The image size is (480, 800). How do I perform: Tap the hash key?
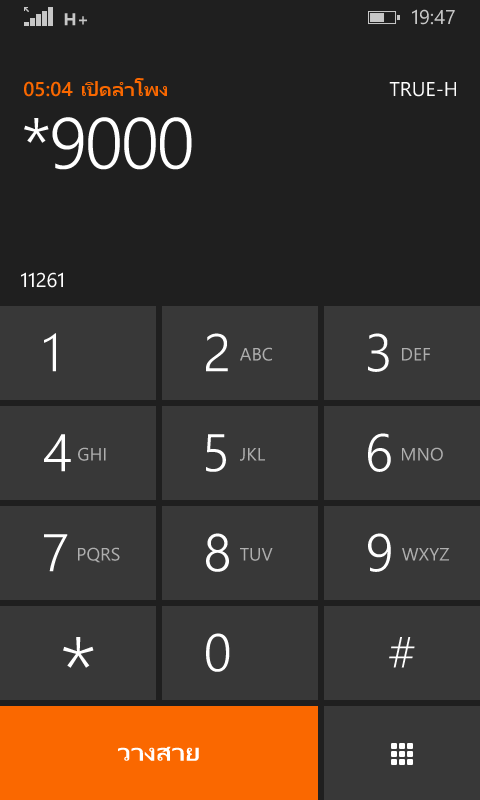(402, 653)
